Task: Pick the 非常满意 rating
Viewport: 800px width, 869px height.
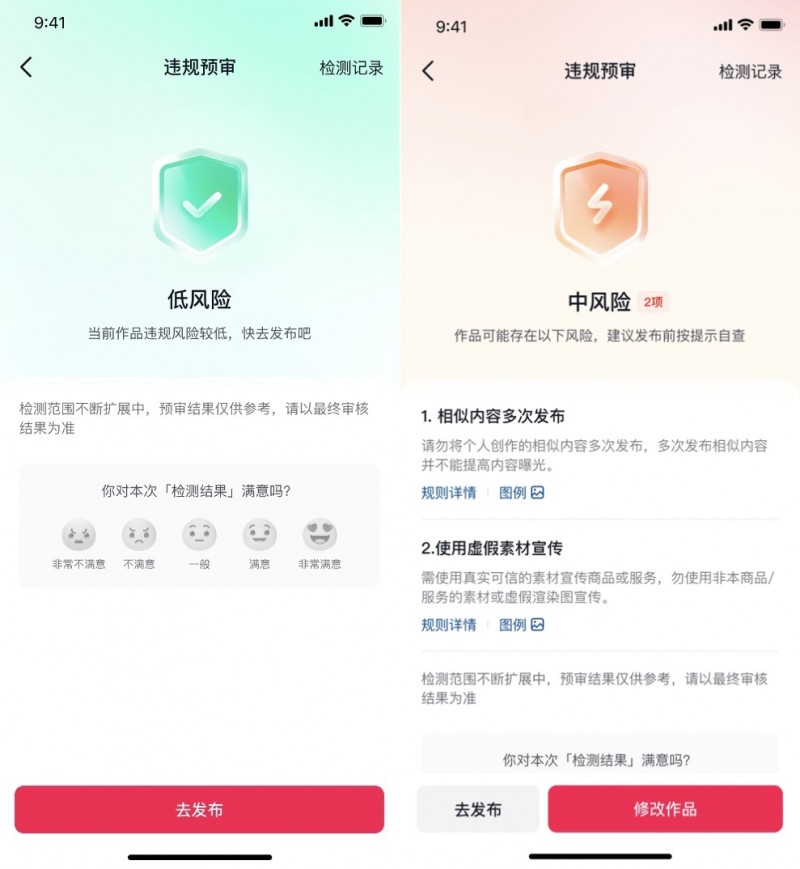Action: click(320, 536)
